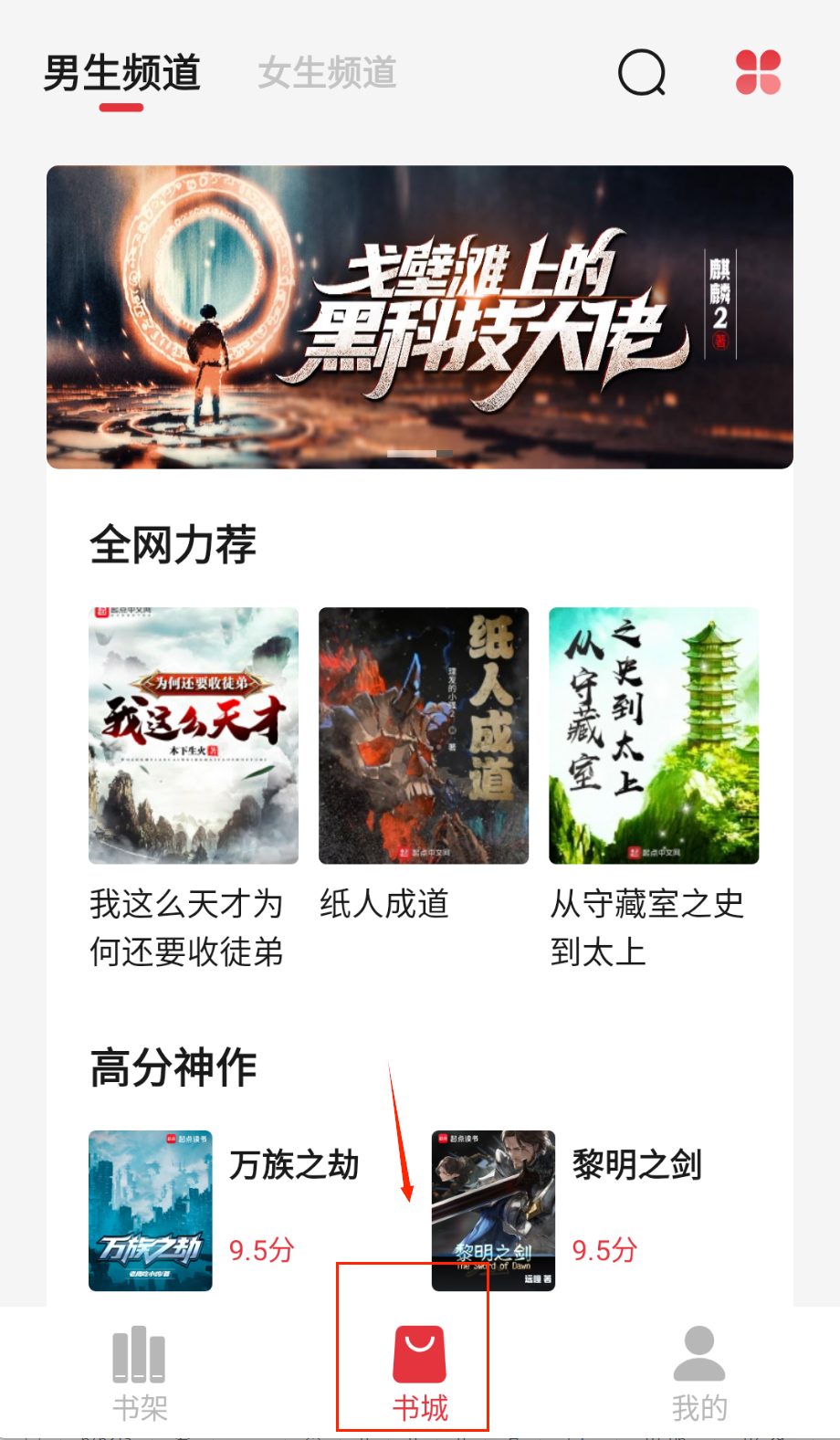Switch to the 女生频道 tab
The width and height of the screenshot is (840, 1440).
click(x=327, y=73)
